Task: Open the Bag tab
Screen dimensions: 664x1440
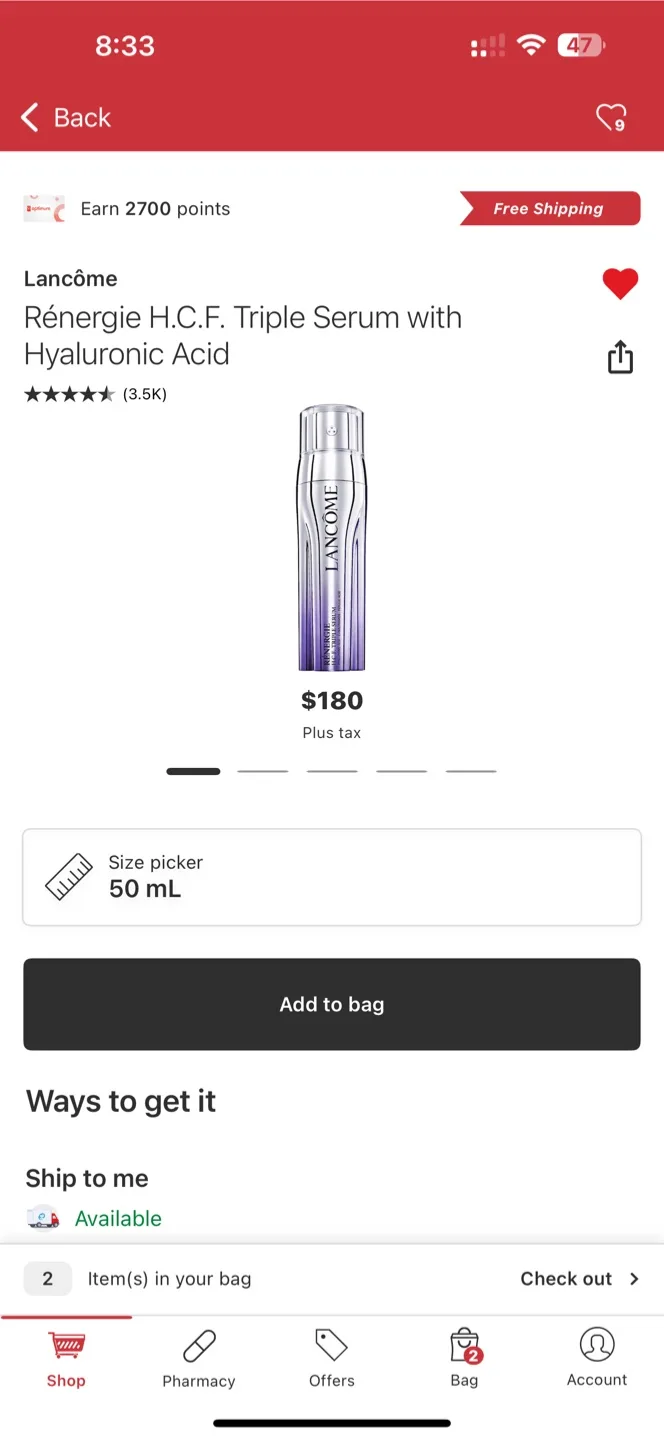Action: (464, 1358)
